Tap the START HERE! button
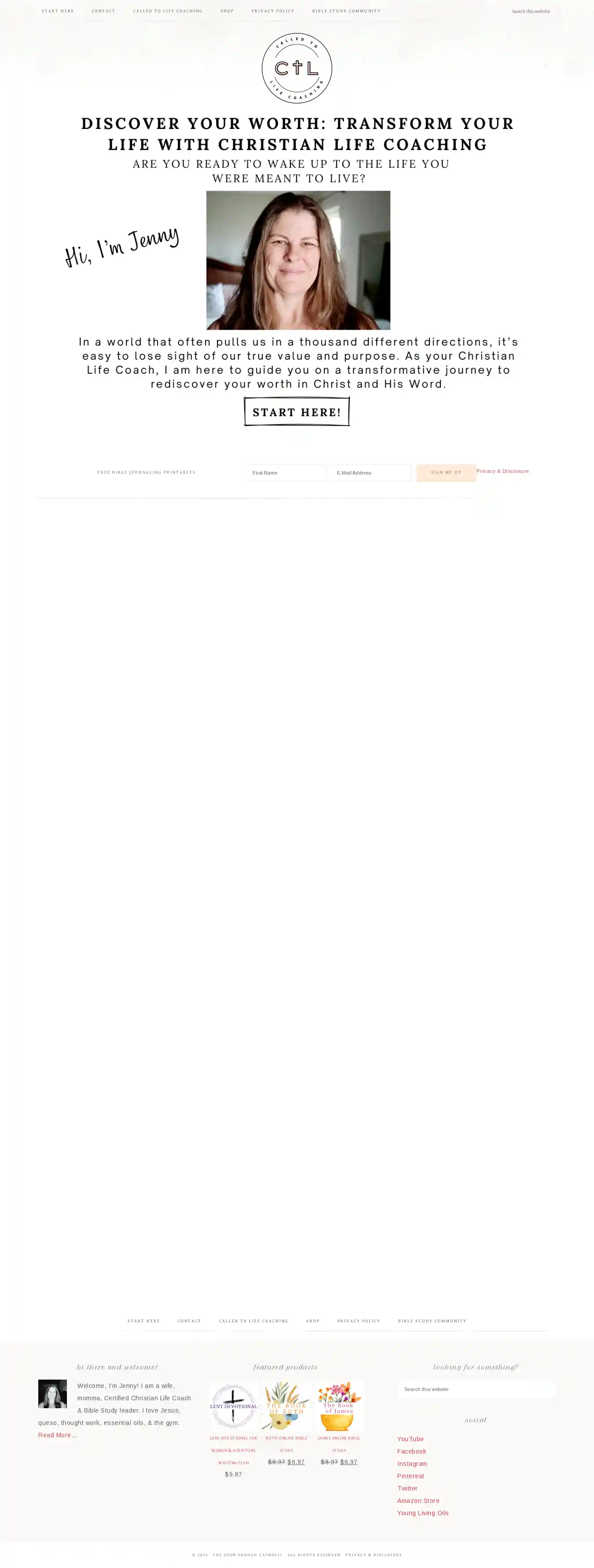 coord(297,412)
